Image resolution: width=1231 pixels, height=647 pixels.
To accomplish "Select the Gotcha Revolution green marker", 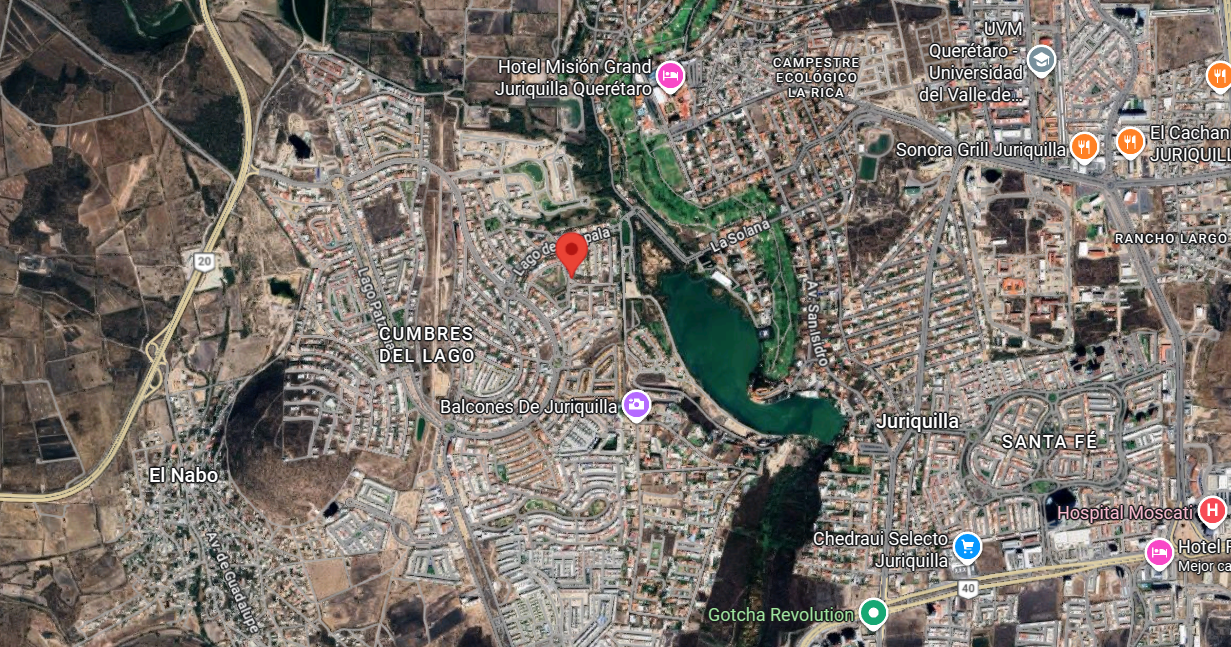I will (x=874, y=612).
